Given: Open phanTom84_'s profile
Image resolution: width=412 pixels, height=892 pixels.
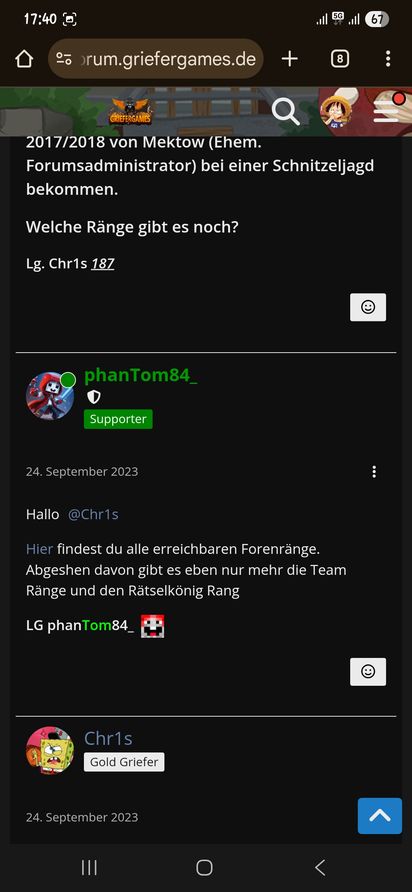Looking at the screenshot, I should (141, 375).
